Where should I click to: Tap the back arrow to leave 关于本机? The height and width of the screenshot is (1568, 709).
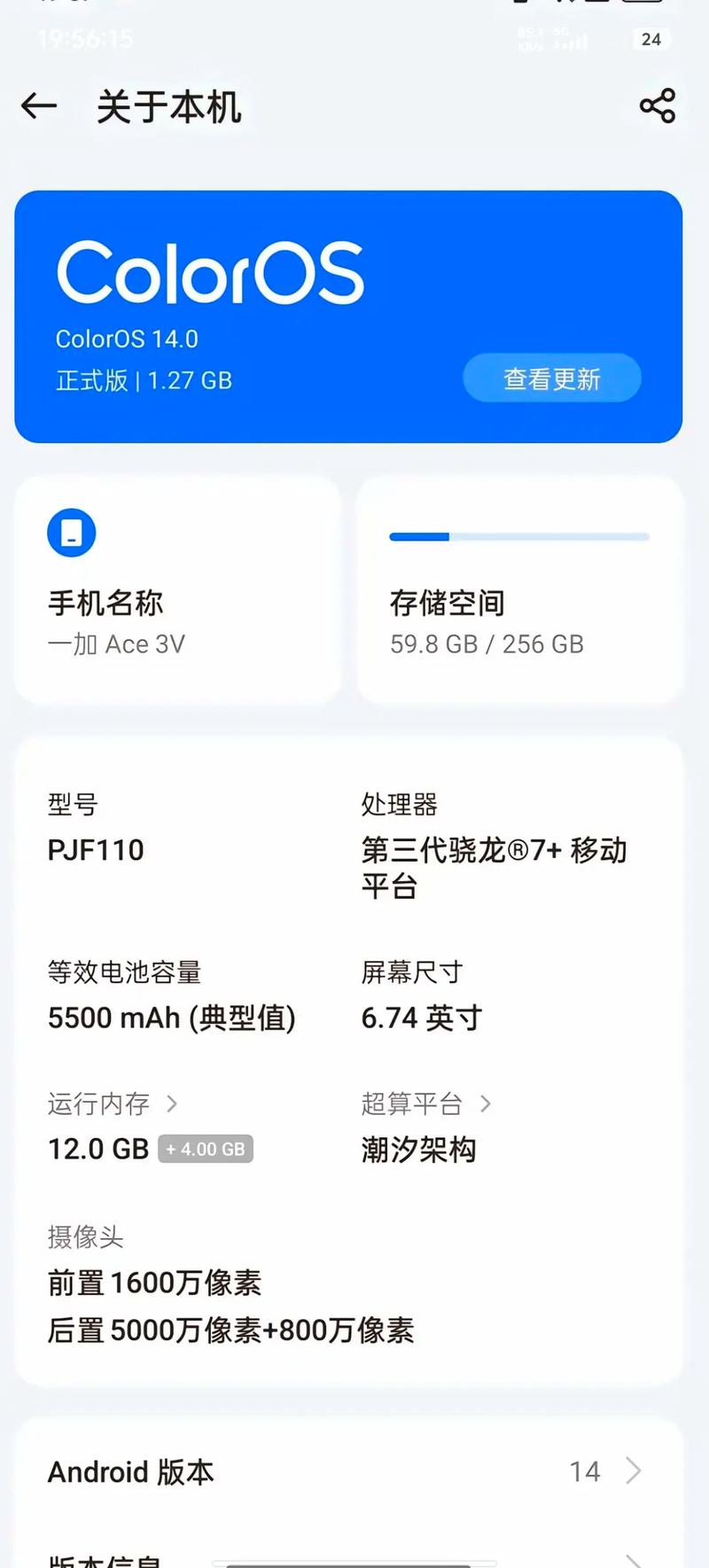38,106
